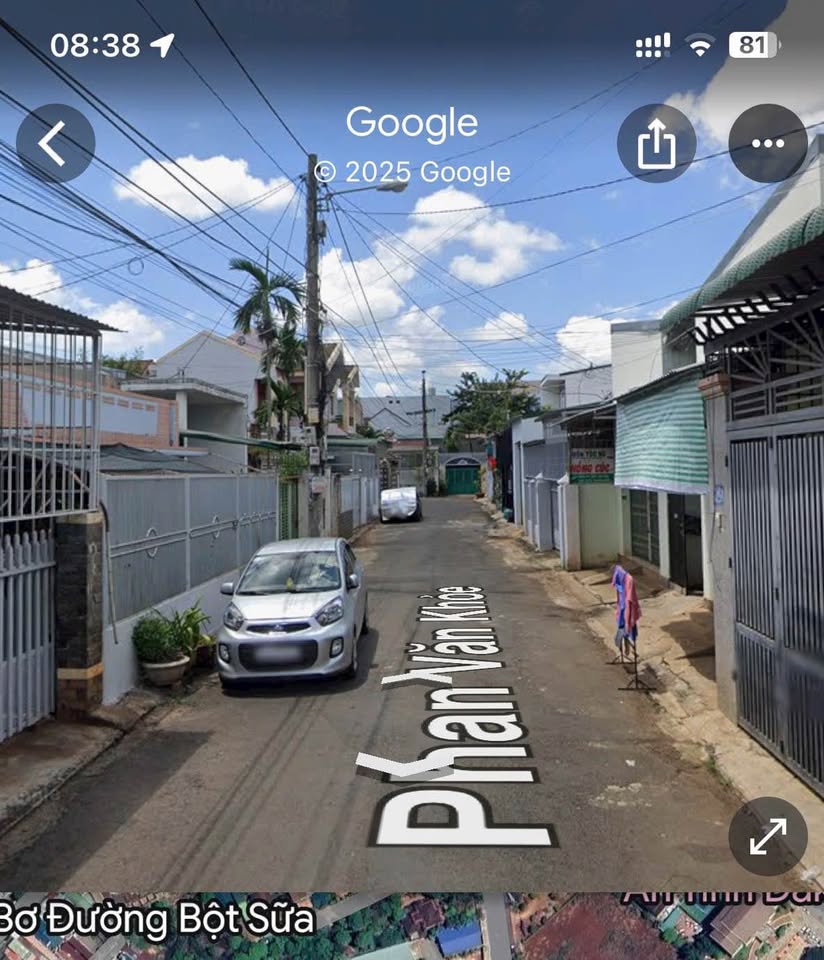
Task: Tap the location arrow in the status bar
Action: click(x=160, y=43)
